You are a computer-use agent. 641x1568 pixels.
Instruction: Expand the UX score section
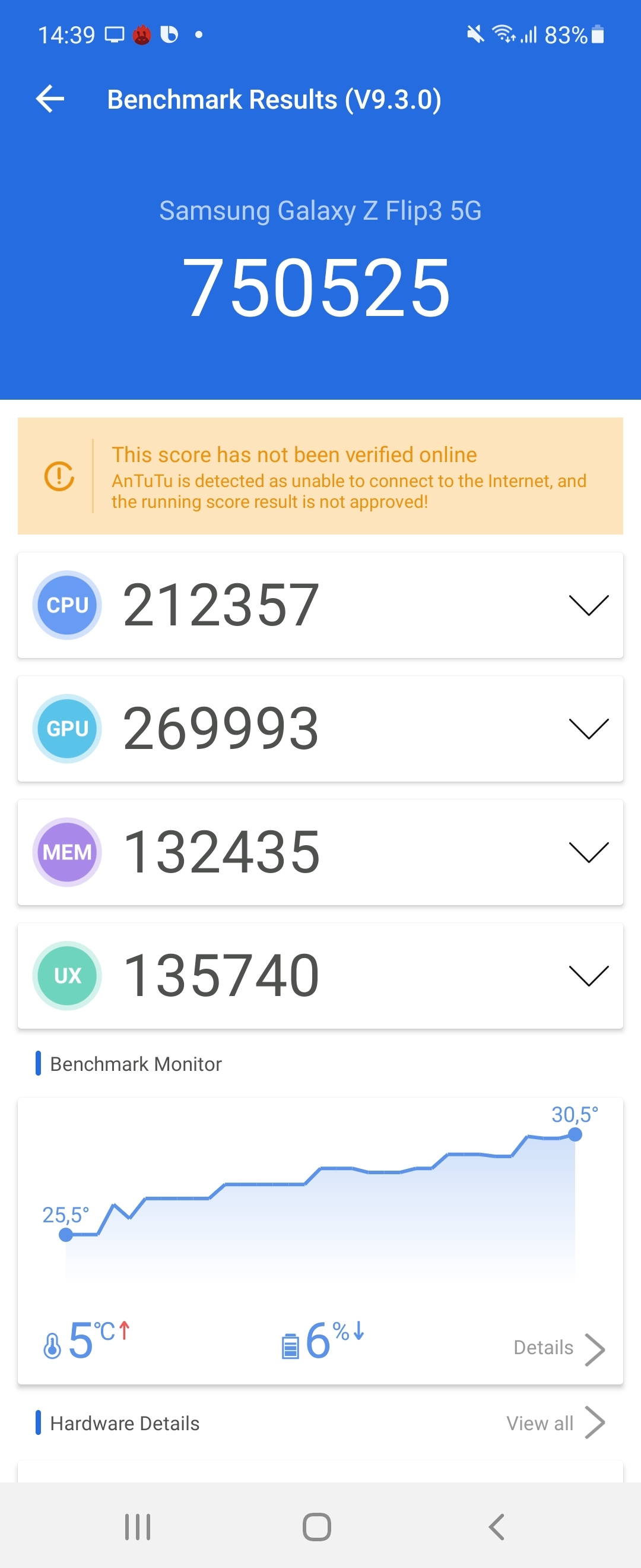(588, 976)
